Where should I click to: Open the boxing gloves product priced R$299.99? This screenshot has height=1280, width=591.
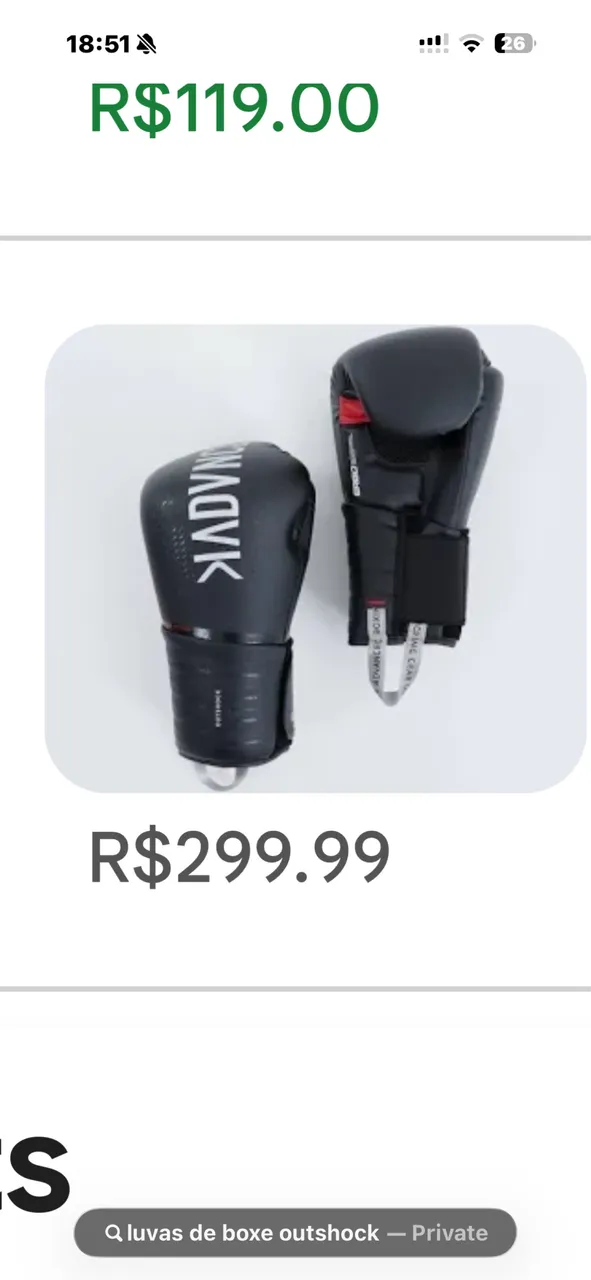click(x=315, y=558)
